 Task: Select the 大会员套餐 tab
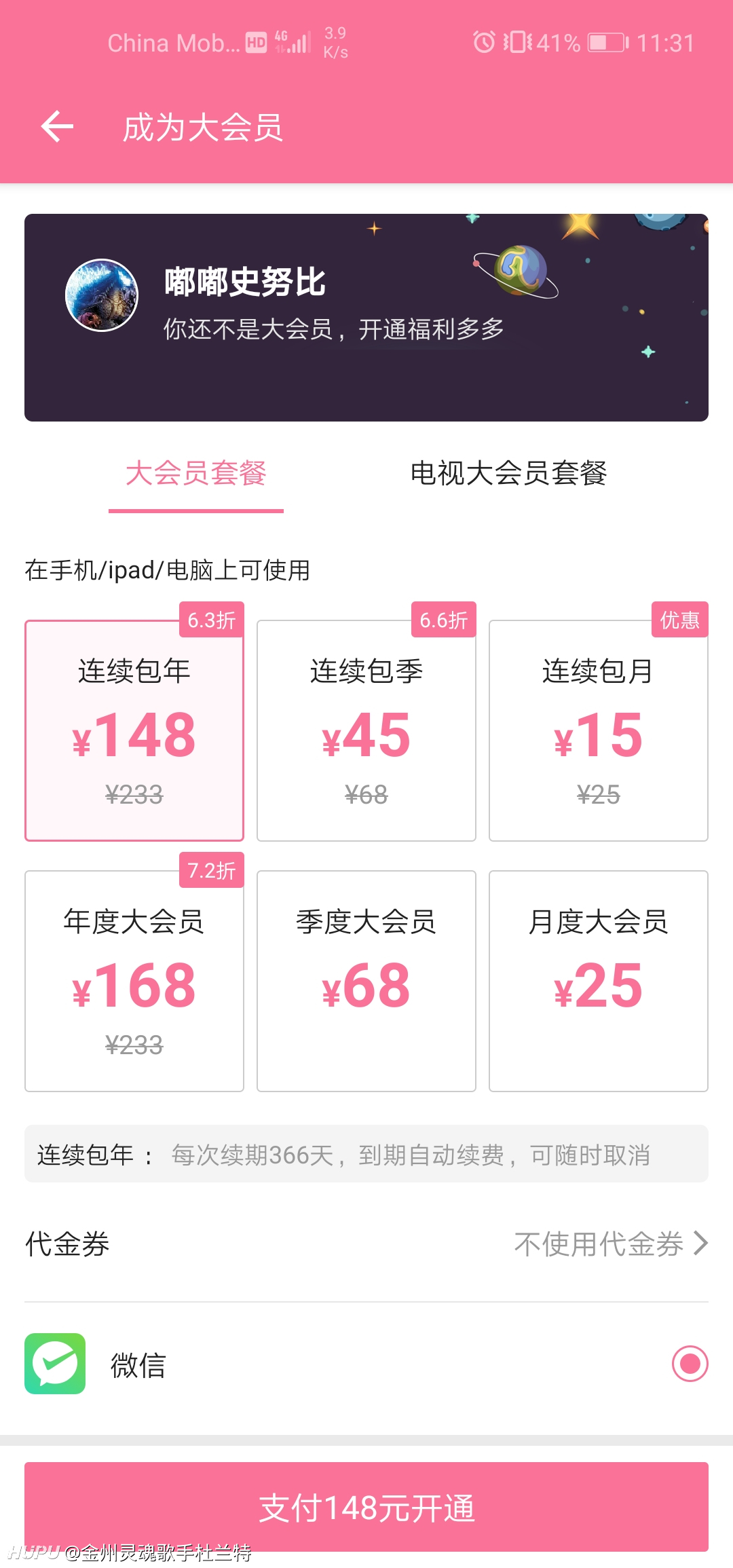[196, 473]
